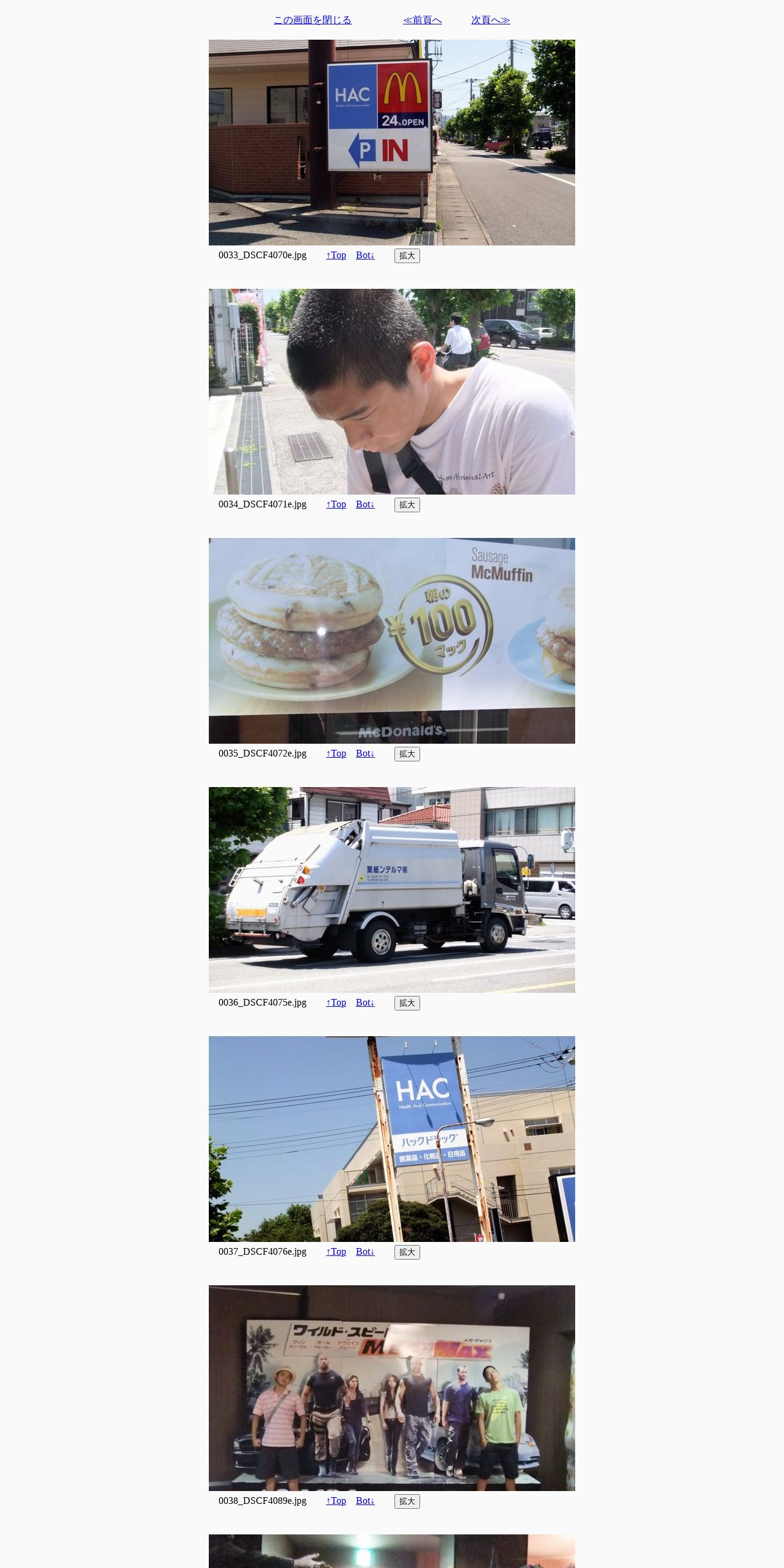This screenshot has width=784, height=1568.
Task: Enlarge garbage truck photo 0036_DSCF4075e.jpg
Action: (407, 1003)
